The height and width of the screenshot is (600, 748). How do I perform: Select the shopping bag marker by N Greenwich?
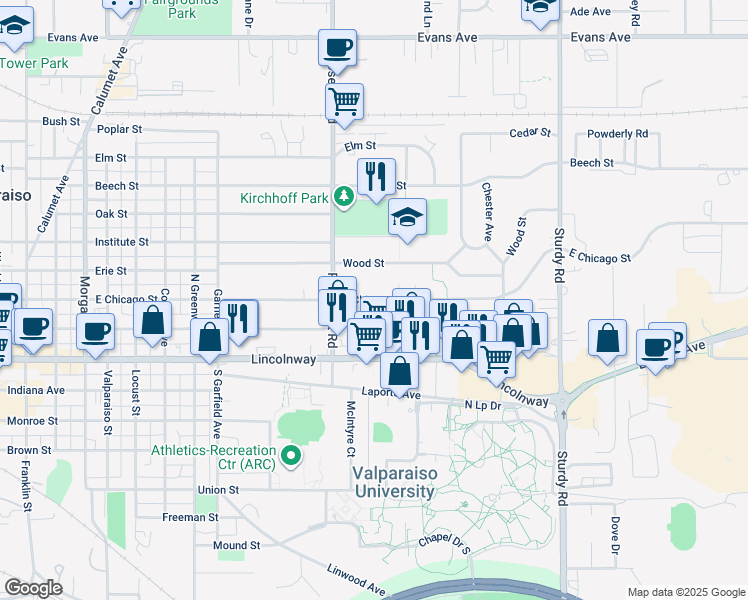pos(208,338)
